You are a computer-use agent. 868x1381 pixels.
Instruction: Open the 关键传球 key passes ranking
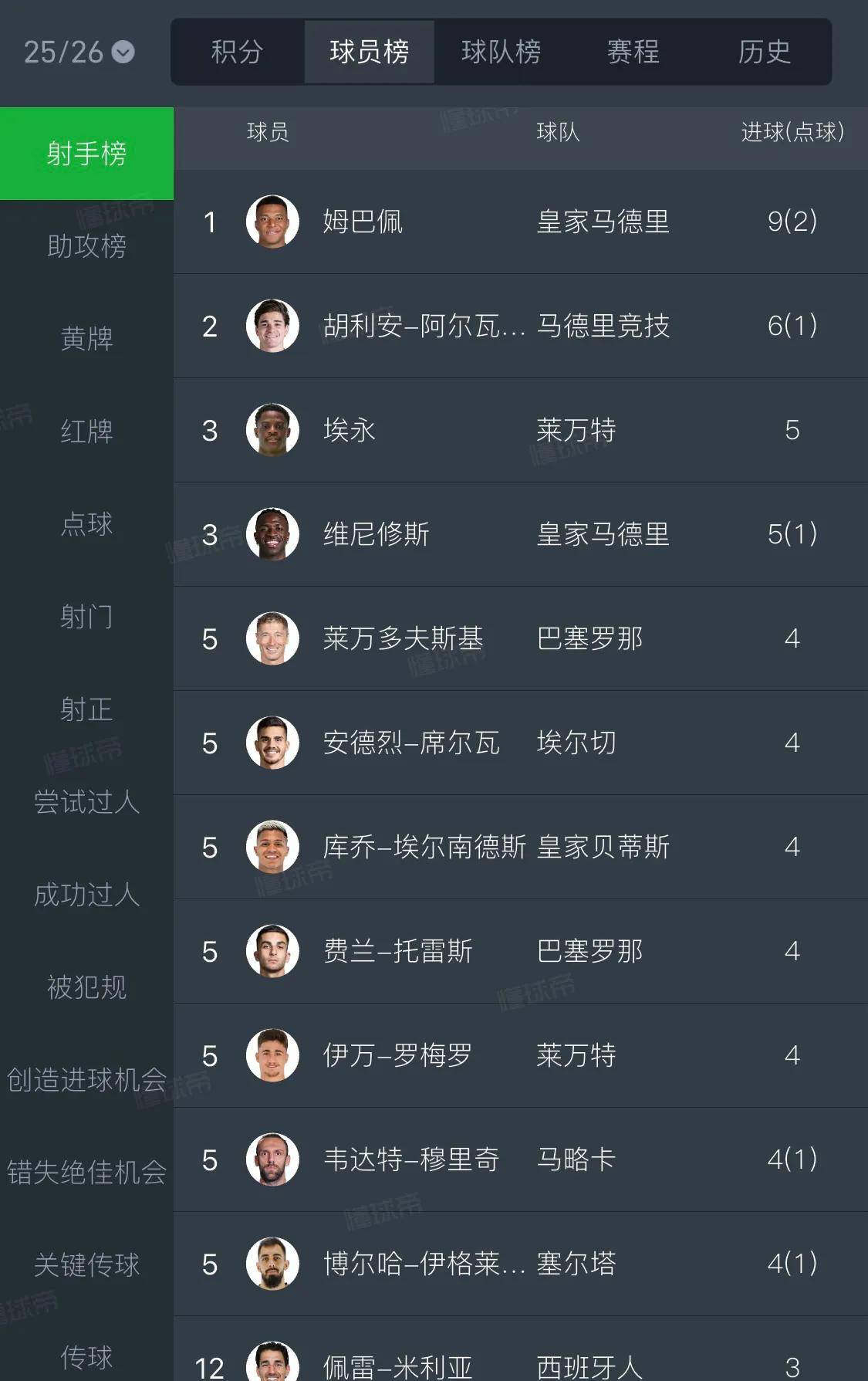tap(86, 1266)
